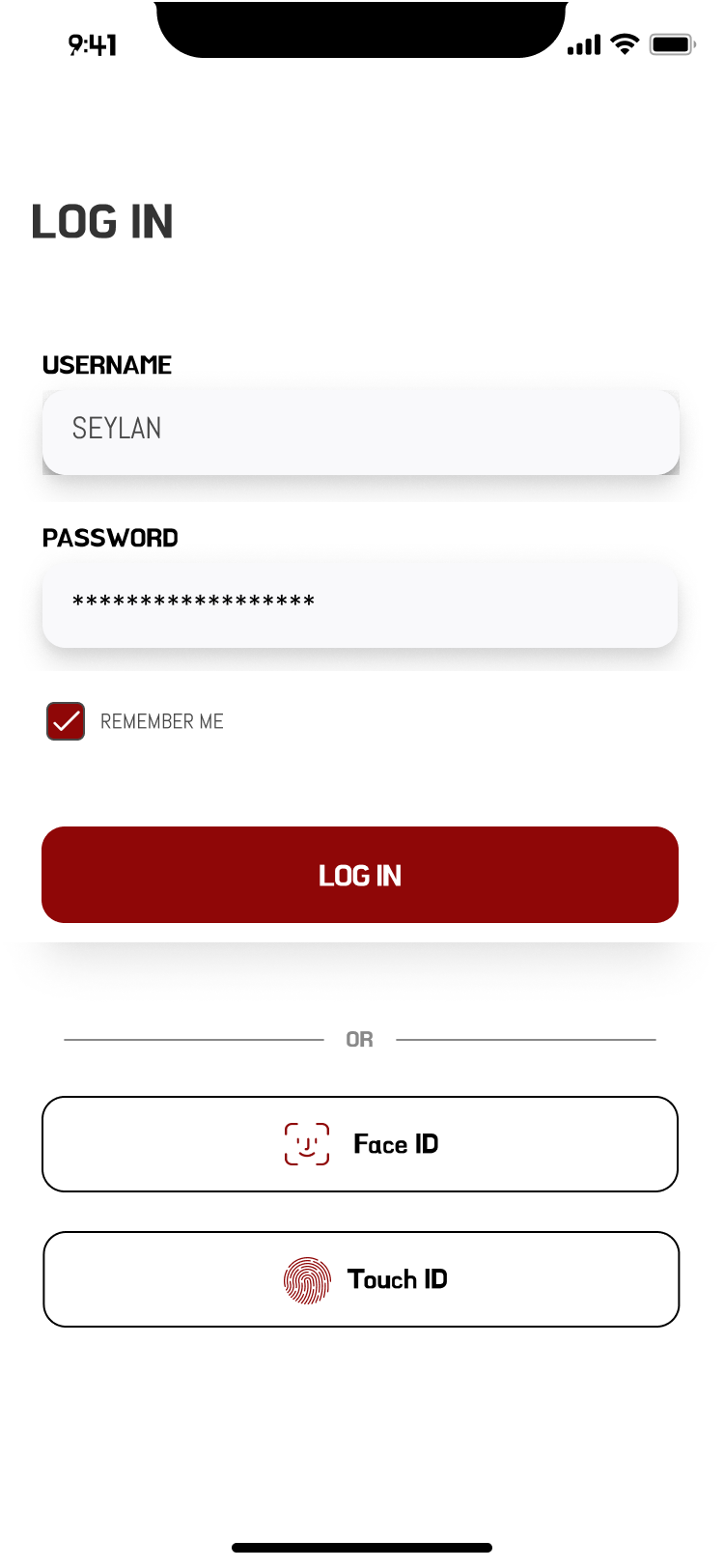Click the PASSWORD field label
This screenshot has width=724, height=1568.
(x=110, y=538)
